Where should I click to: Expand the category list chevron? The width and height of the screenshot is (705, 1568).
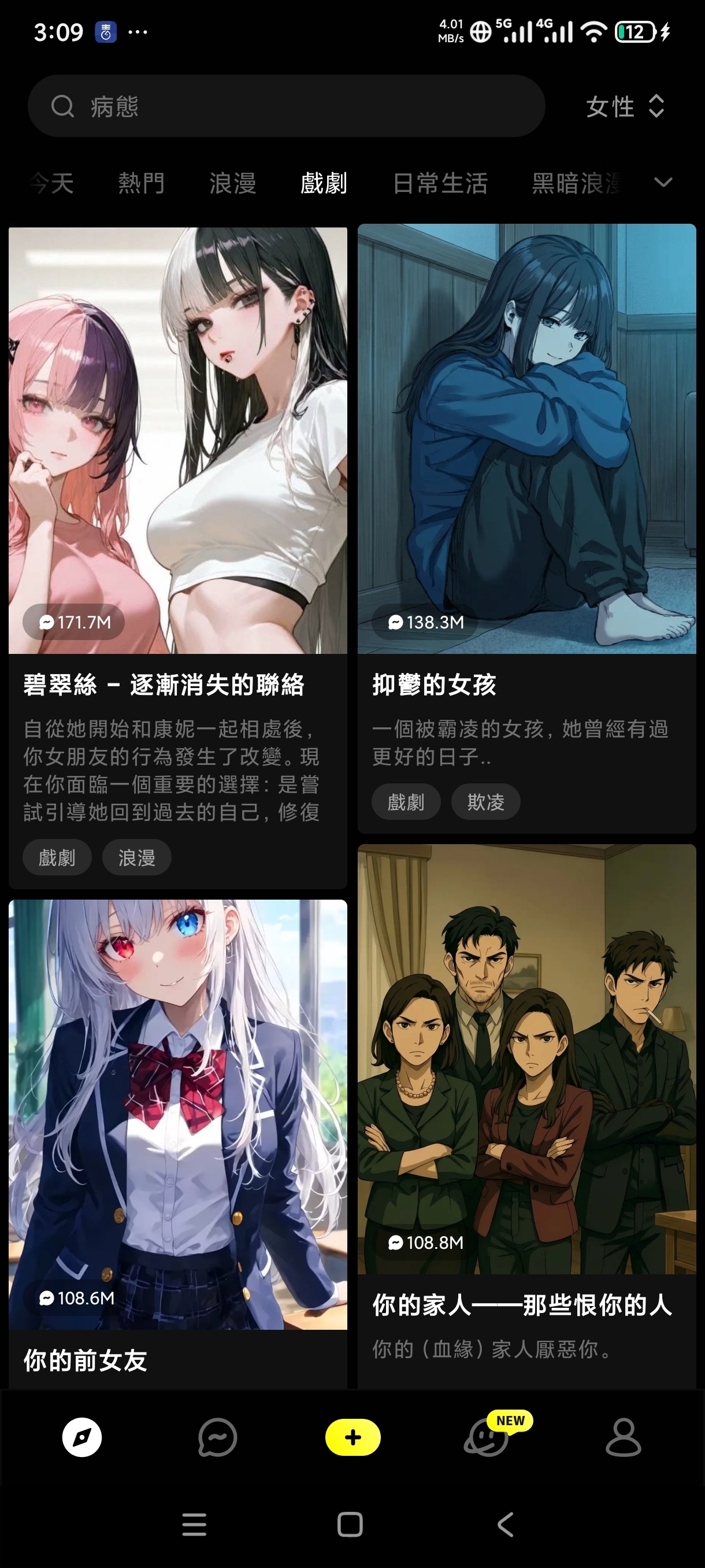[x=663, y=182]
